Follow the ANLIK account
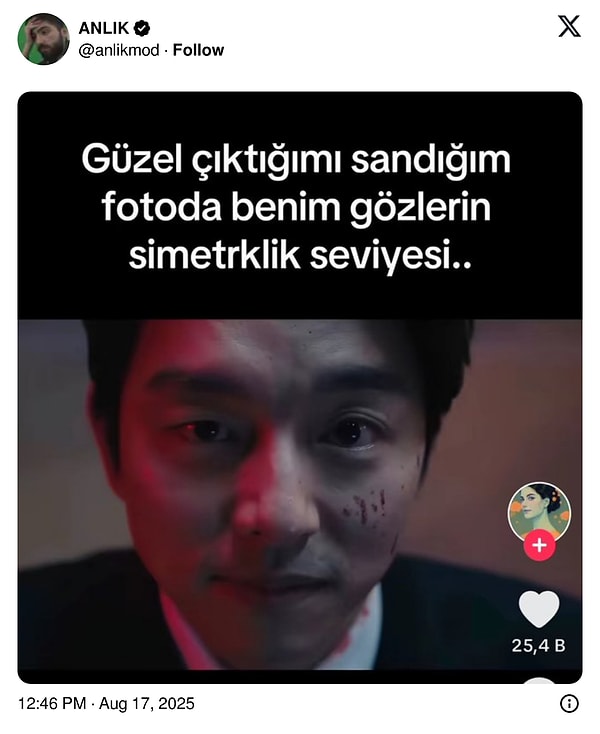The width and height of the screenshot is (600, 734). pyautogui.click(x=198, y=50)
